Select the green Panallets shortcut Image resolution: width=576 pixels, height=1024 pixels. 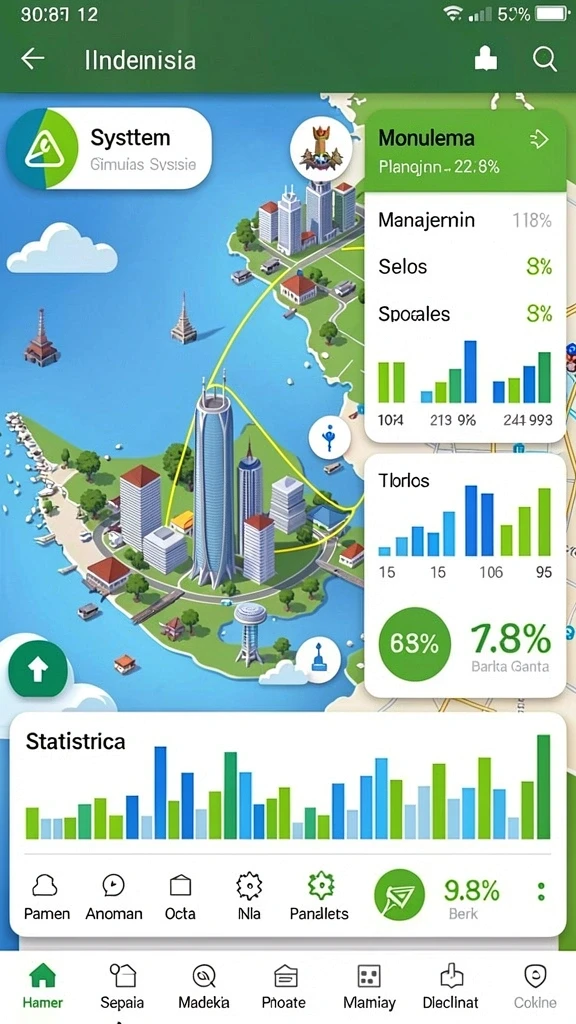[x=319, y=899]
